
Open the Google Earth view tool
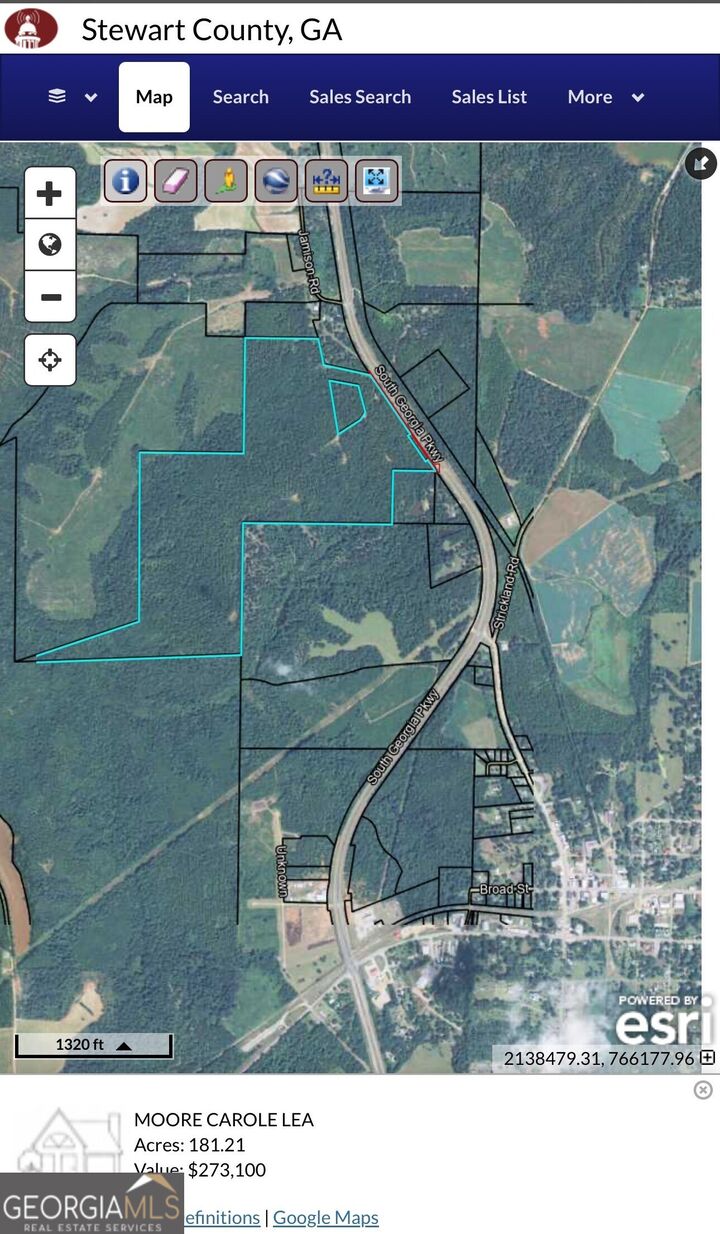pyautogui.click(x=275, y=182)
